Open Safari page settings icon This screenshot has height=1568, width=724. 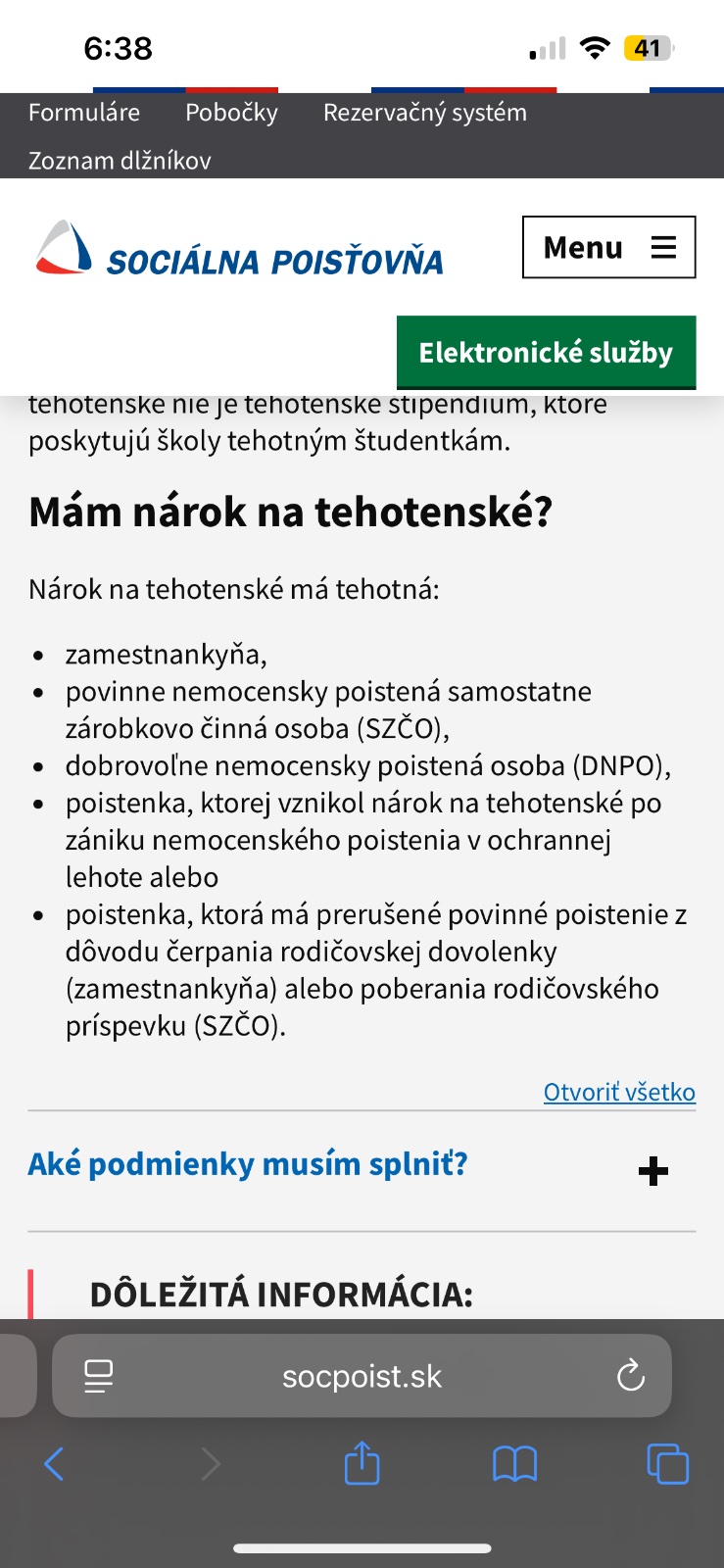[99, 1376]
